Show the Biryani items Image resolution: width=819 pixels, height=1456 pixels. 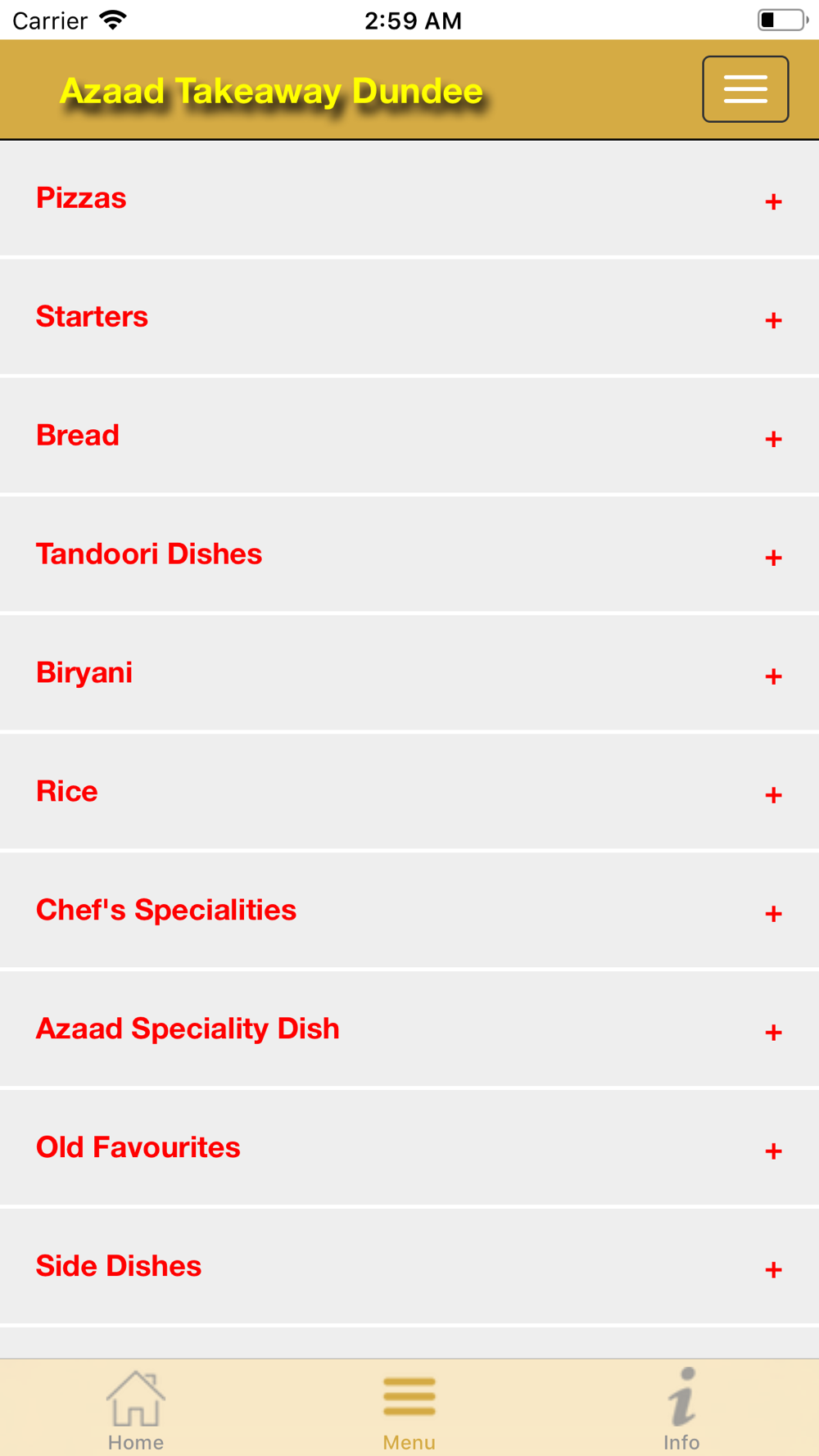pyautogui.click(x=409, y=674)
